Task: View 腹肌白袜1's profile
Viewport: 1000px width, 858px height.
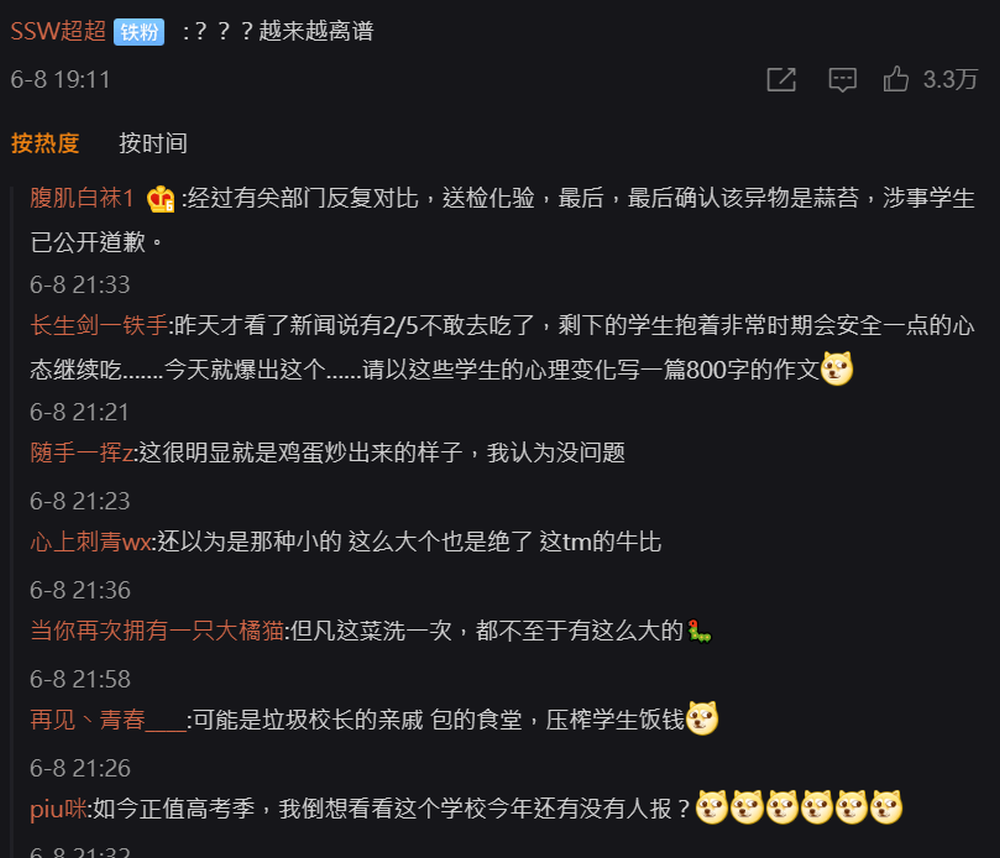Action: 82,198
